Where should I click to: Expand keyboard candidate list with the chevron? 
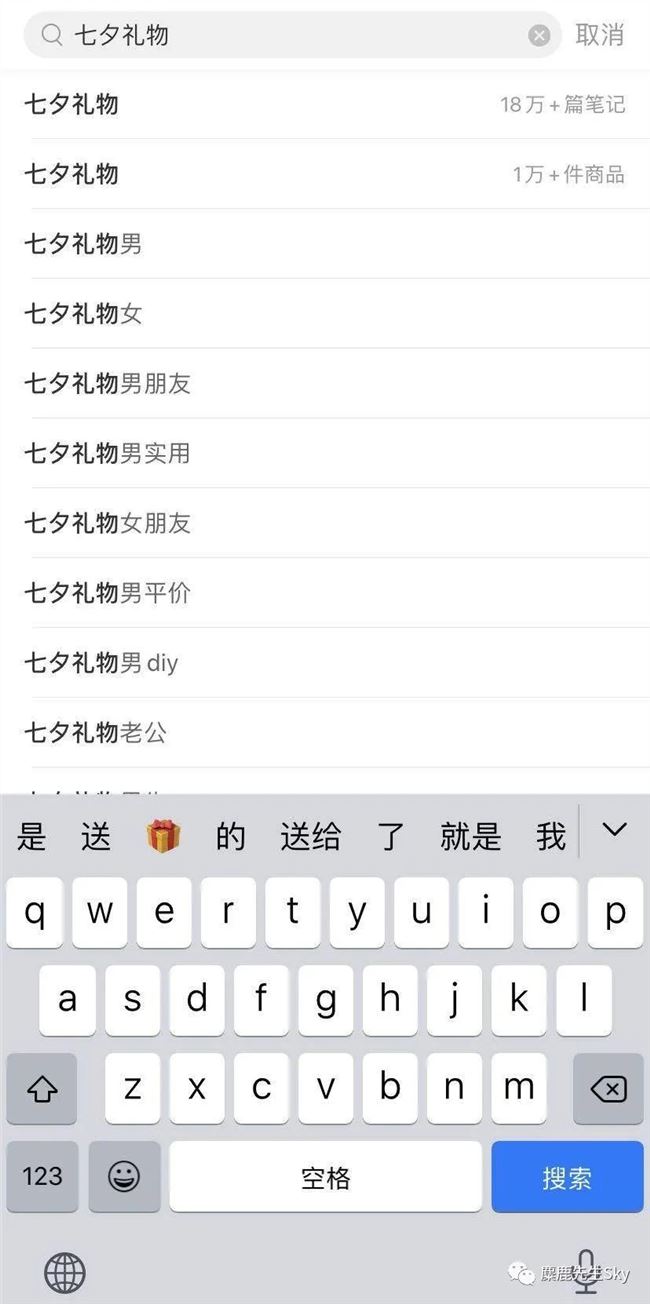[614, 830]
